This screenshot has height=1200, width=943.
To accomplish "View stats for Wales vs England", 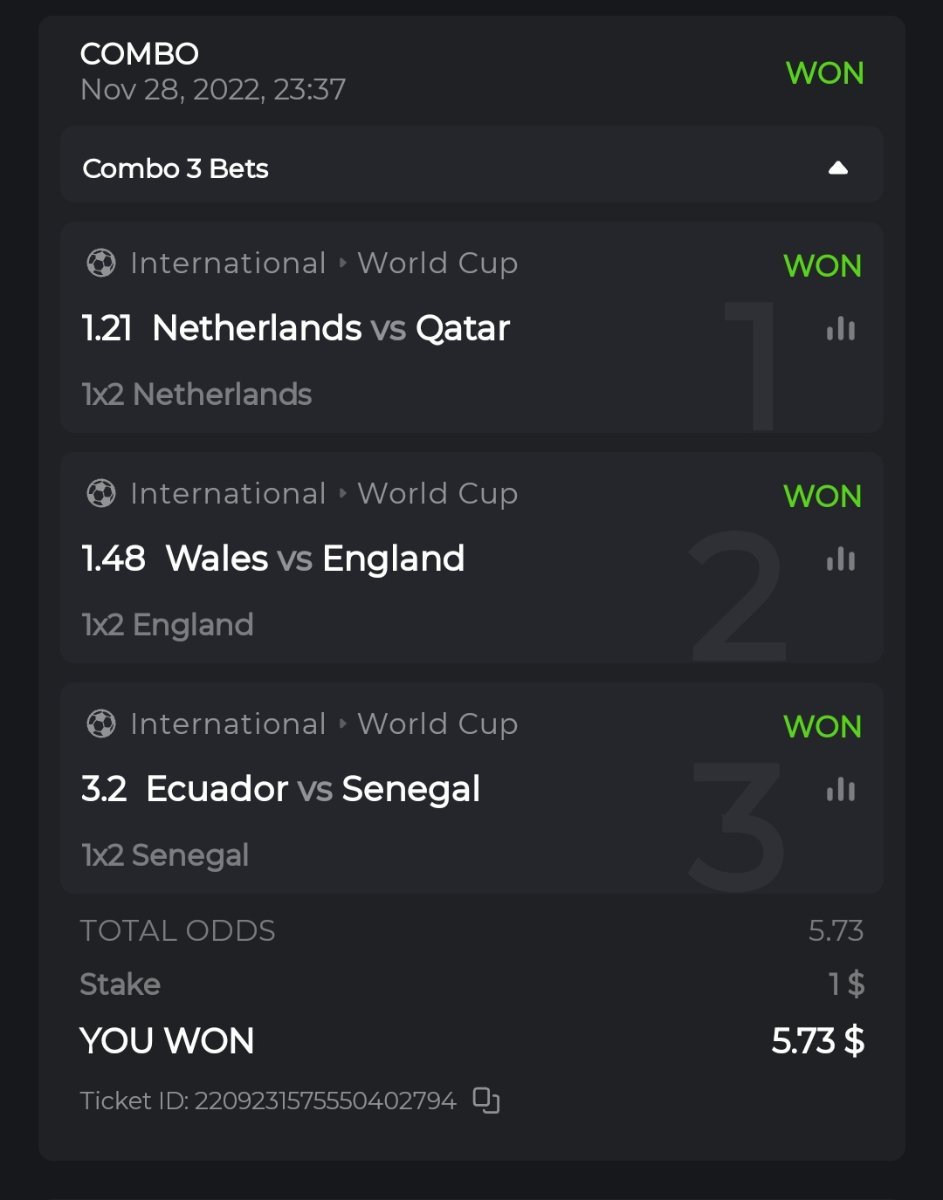I will (x=840, y=560).
